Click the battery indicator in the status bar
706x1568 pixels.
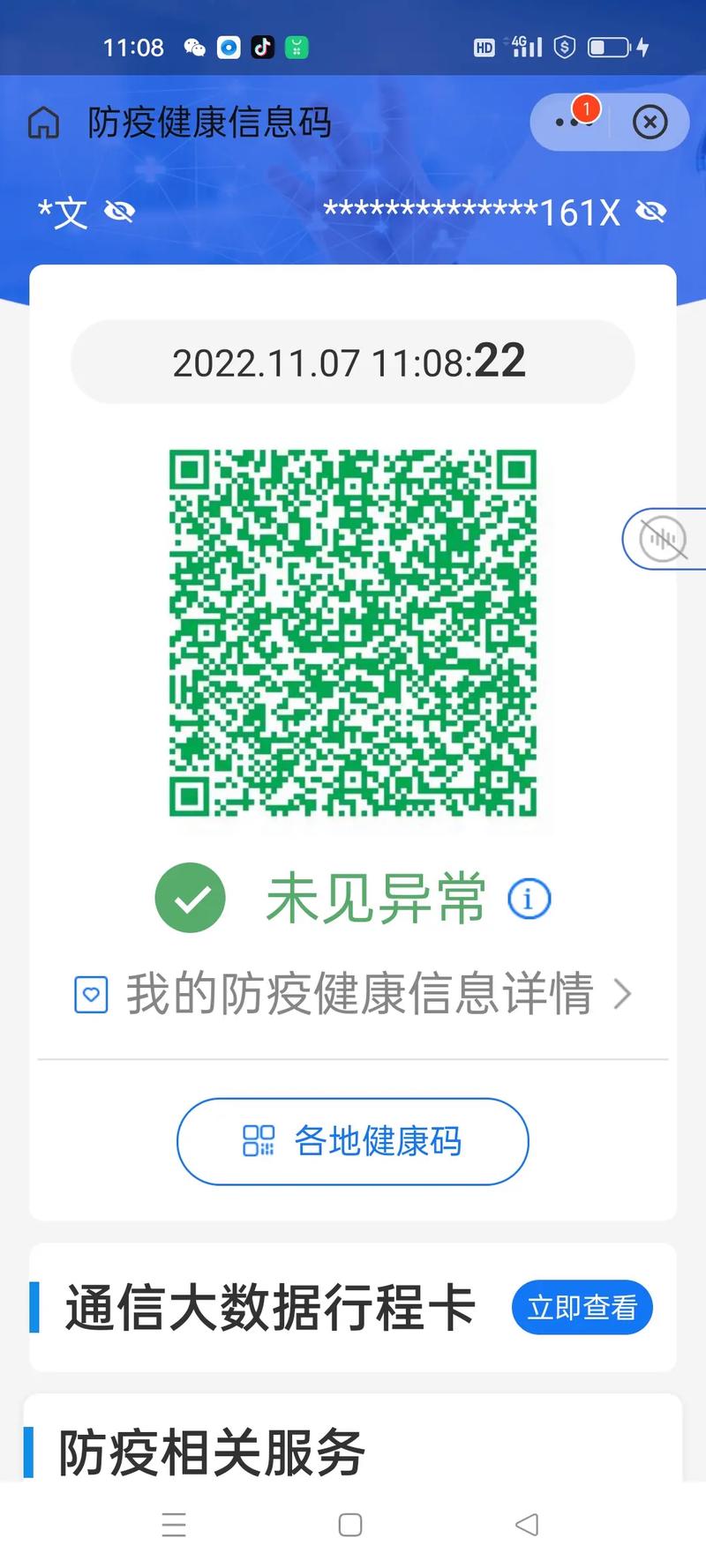tap(607, 47)
